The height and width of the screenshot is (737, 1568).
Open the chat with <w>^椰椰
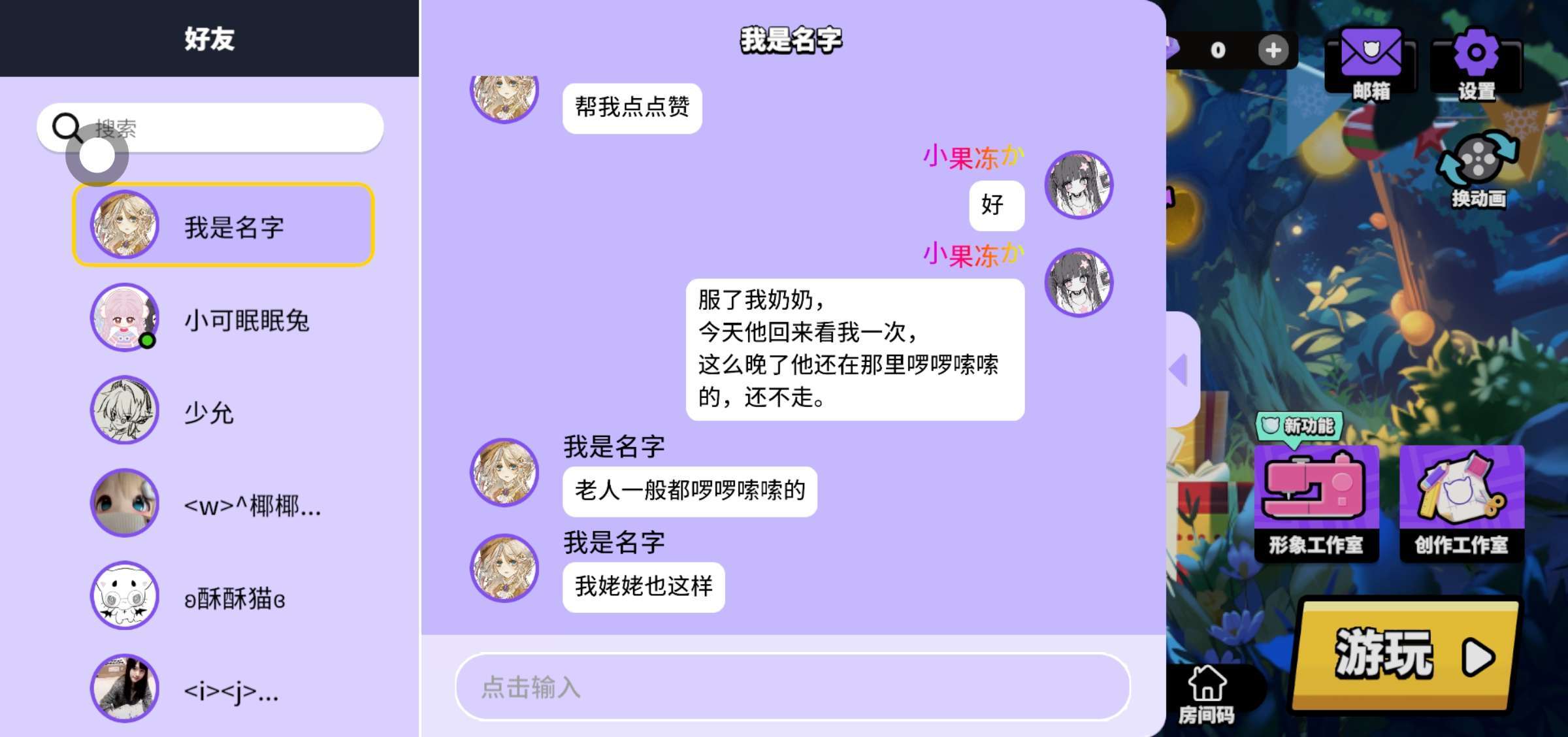[x=223, y=504]
